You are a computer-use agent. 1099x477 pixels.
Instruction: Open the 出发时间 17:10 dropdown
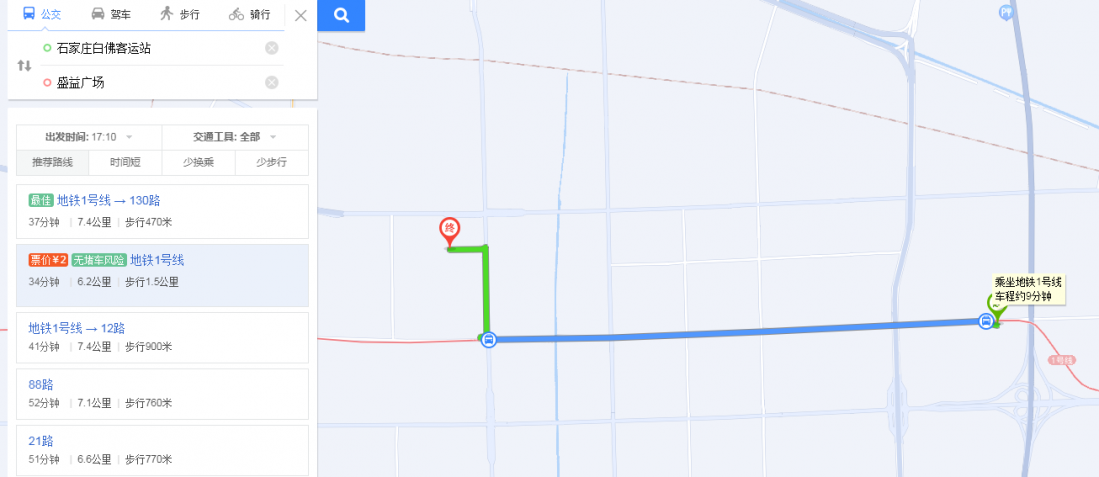pos(89,137)
